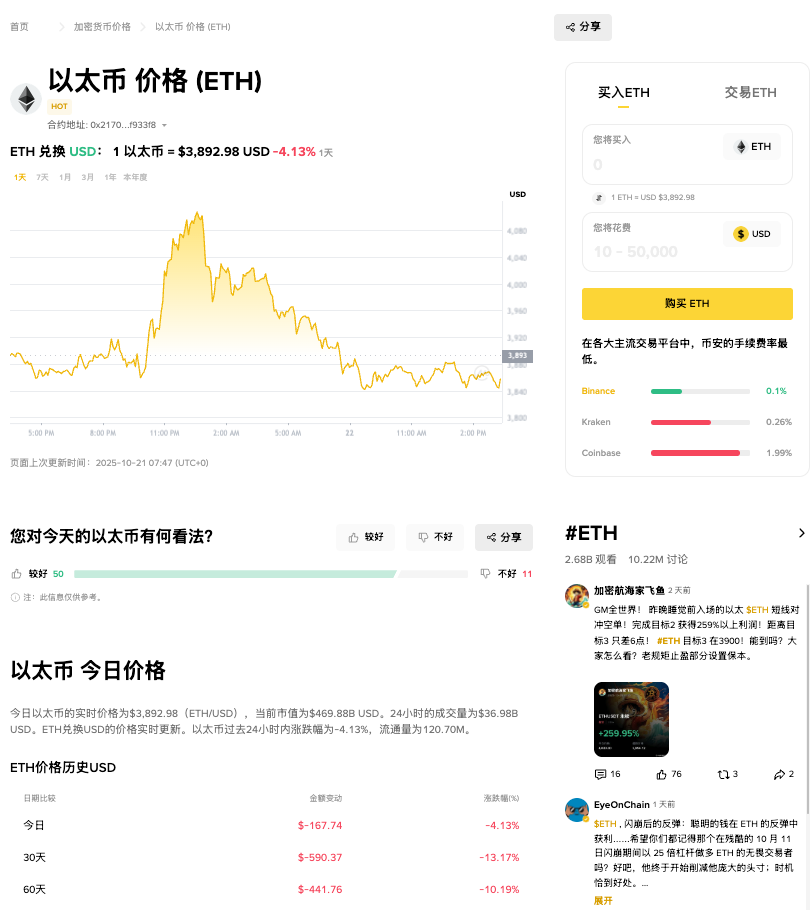Viewport: 810px width, 910px height.
Task: Select the 7天 chart time range
Action: click(42, 176)
